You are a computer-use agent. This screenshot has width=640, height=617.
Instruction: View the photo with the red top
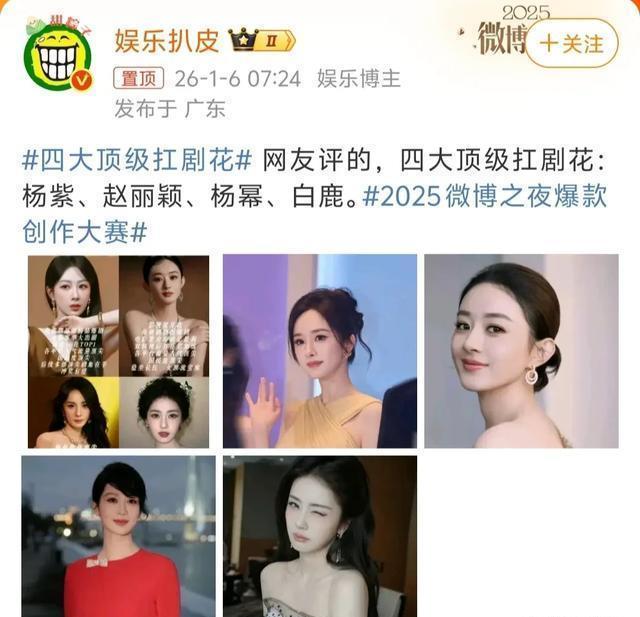click(x=118, y=536)
